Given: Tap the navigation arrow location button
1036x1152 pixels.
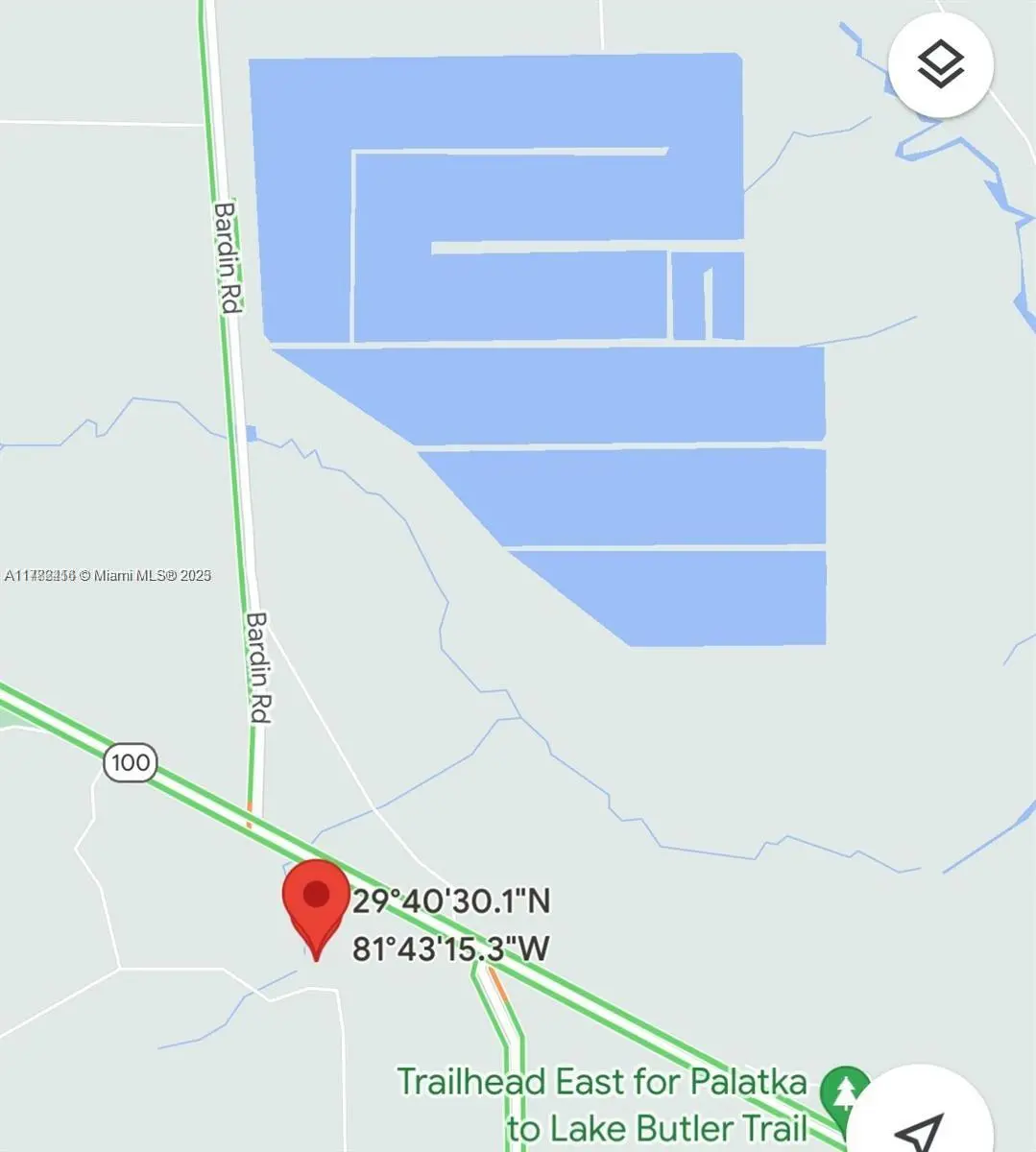Looking at the screenshot, I should 920,1125.
